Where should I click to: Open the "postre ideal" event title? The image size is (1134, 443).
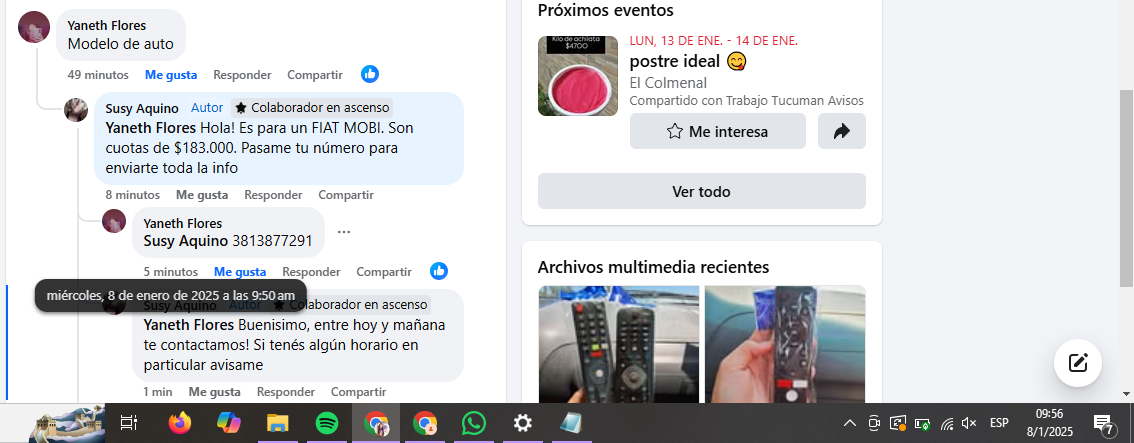[x=674, y=61]
